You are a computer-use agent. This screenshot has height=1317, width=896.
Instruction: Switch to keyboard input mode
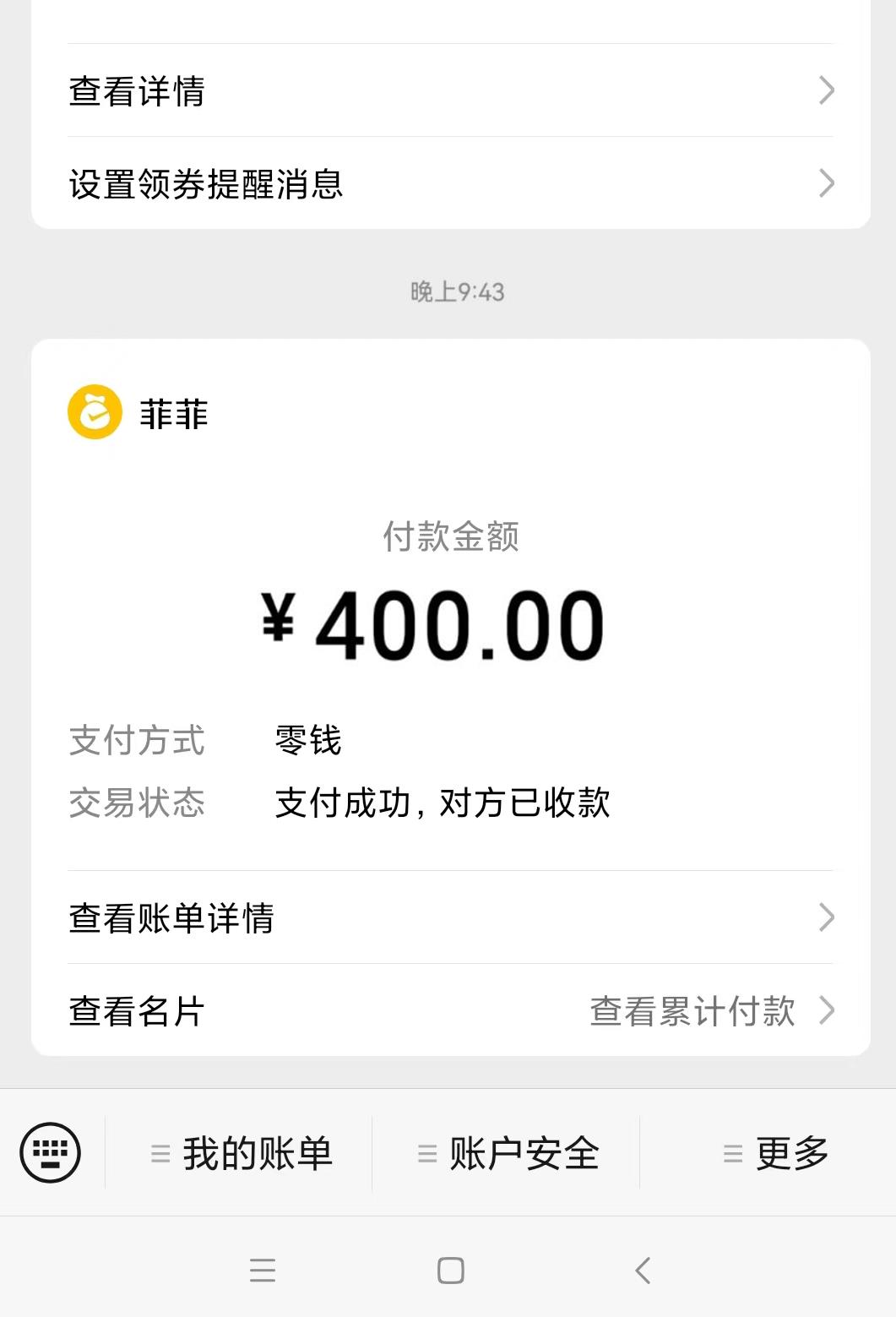point(51,1152)
